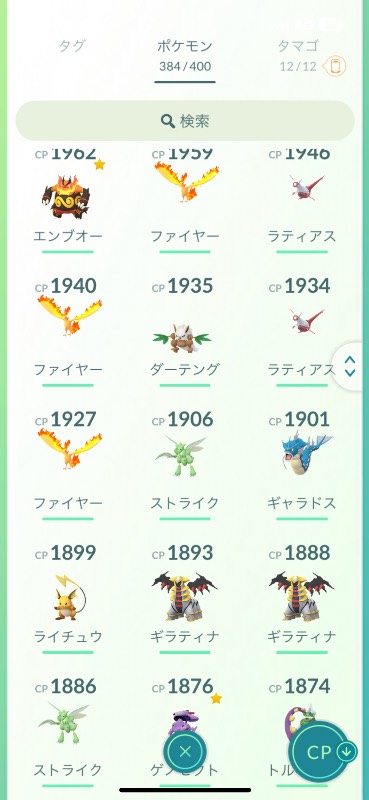Open the orange phone icon beside タマゴ
The image size is (369, 800).
337,66
